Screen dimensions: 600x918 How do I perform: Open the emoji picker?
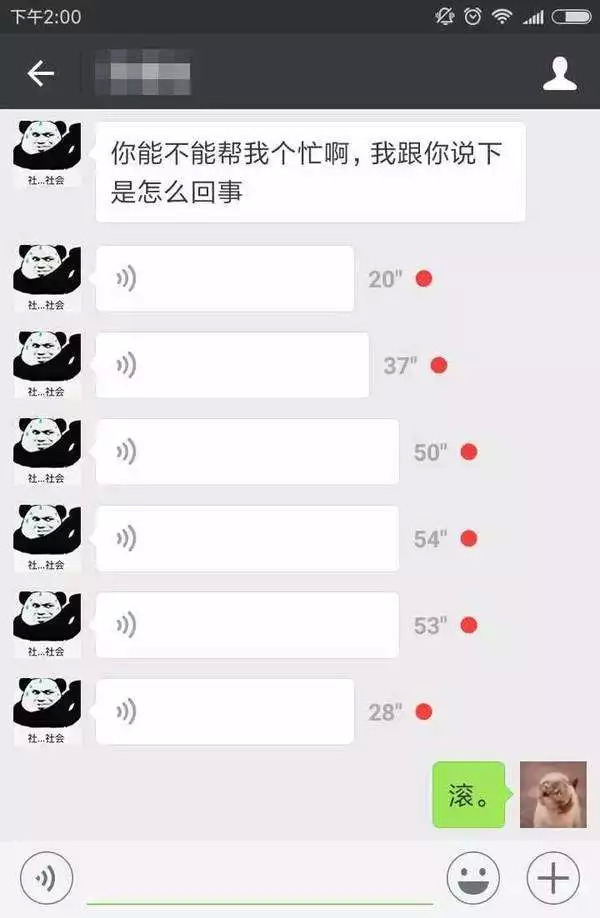tap(473, 878)
